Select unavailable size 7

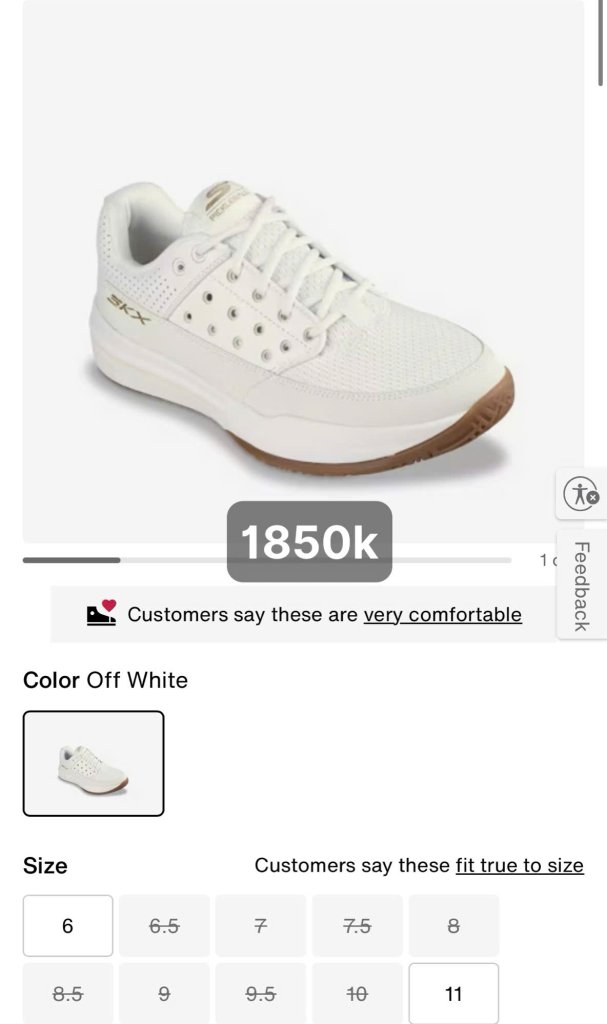click(260, 926)
